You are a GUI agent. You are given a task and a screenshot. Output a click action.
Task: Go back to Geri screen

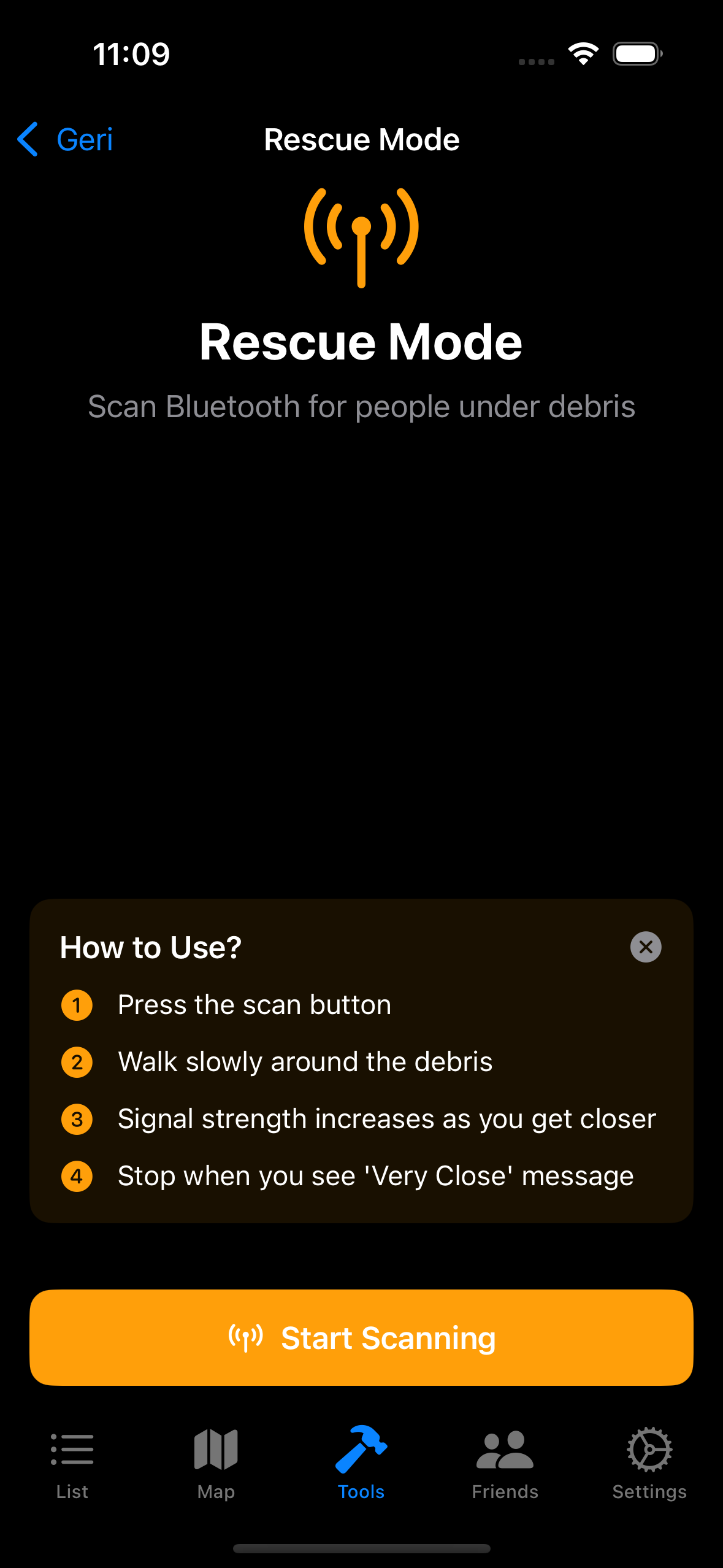[x=65, y=139]
